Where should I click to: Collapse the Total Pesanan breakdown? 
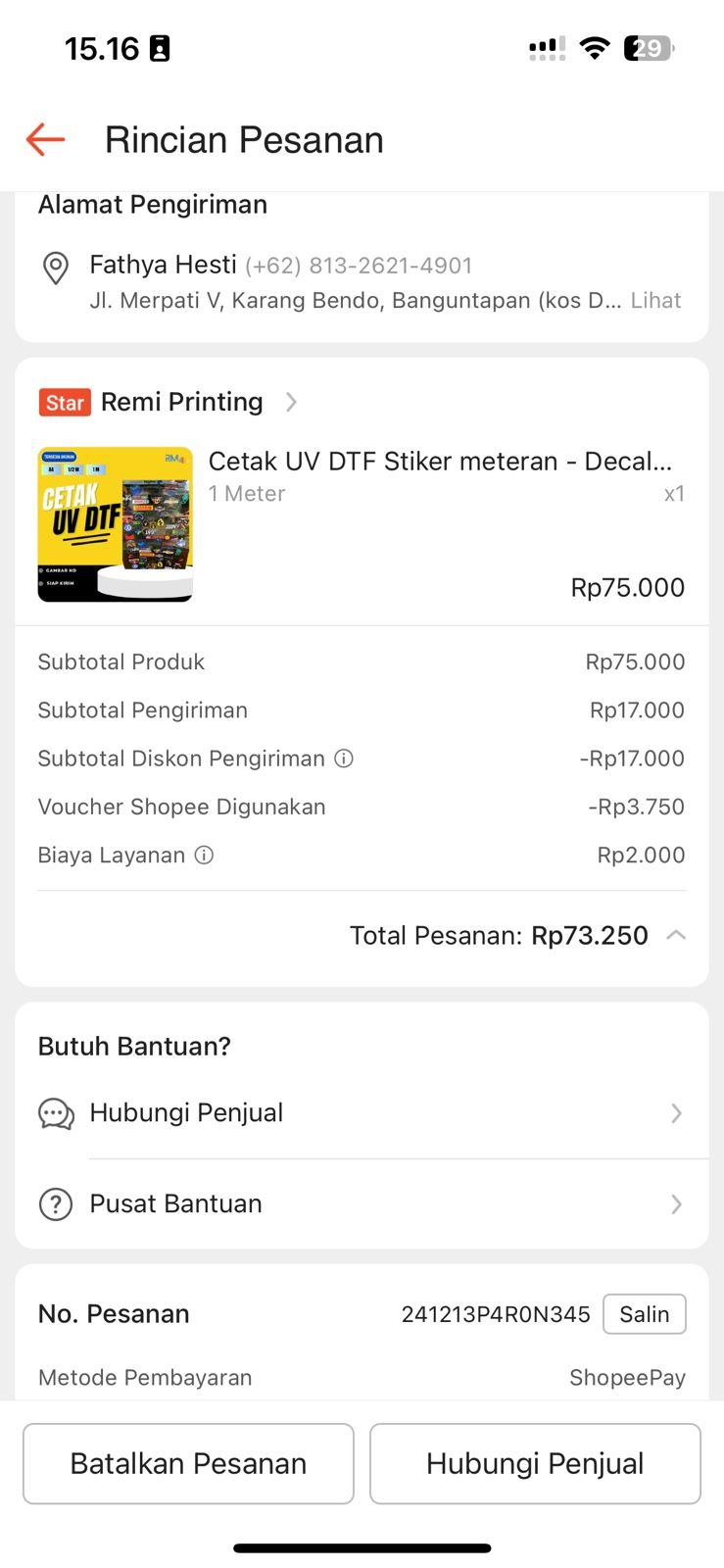676,935
